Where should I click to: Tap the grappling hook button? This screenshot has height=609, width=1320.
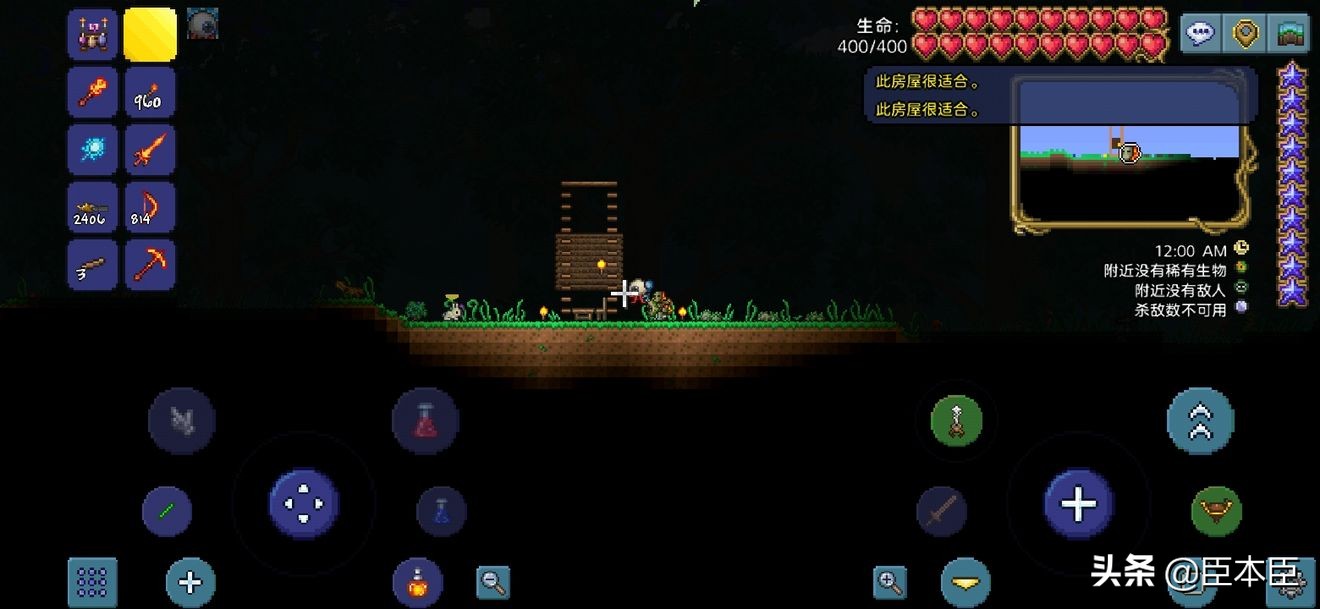pyautogui.click(x=957, y=420)
